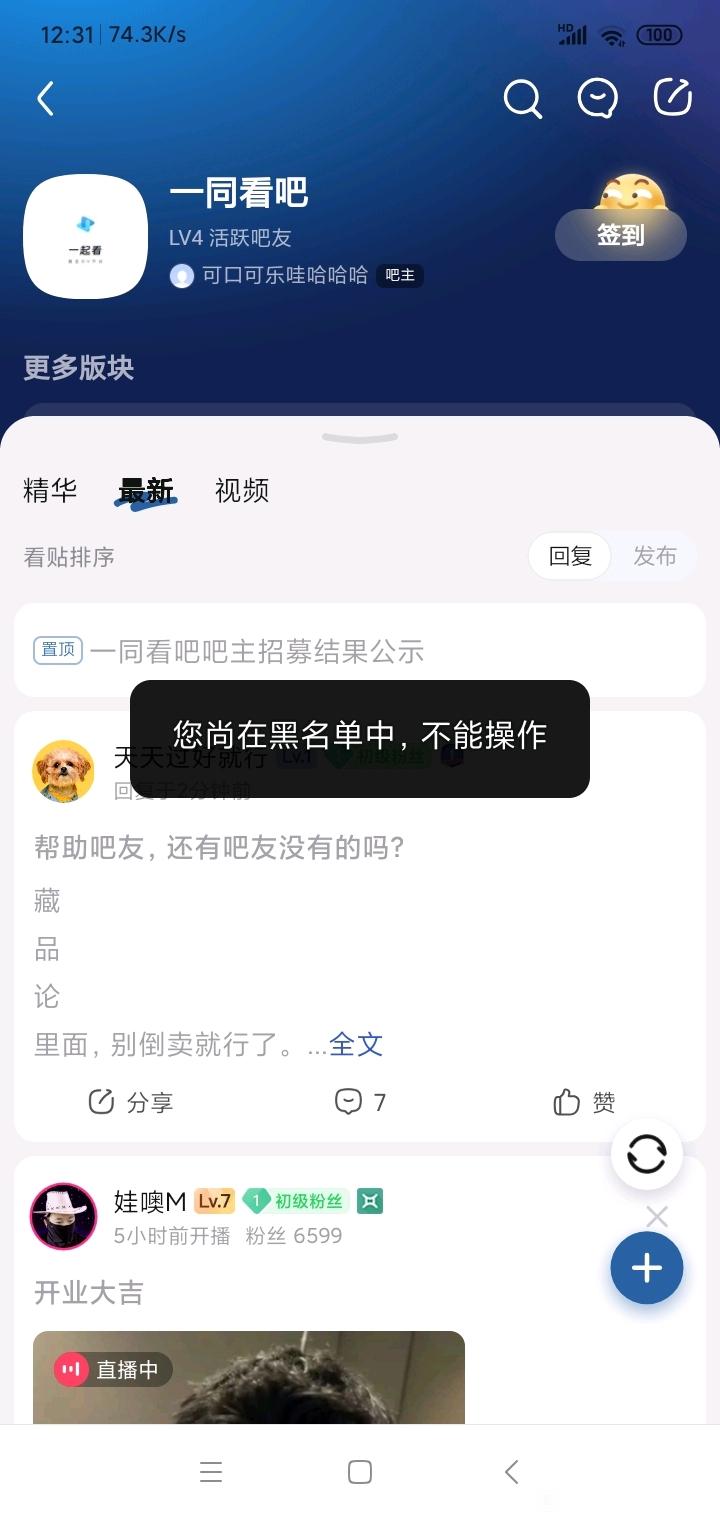
Task: Switch to the 视频 tab
Action: tap(242, 490)
